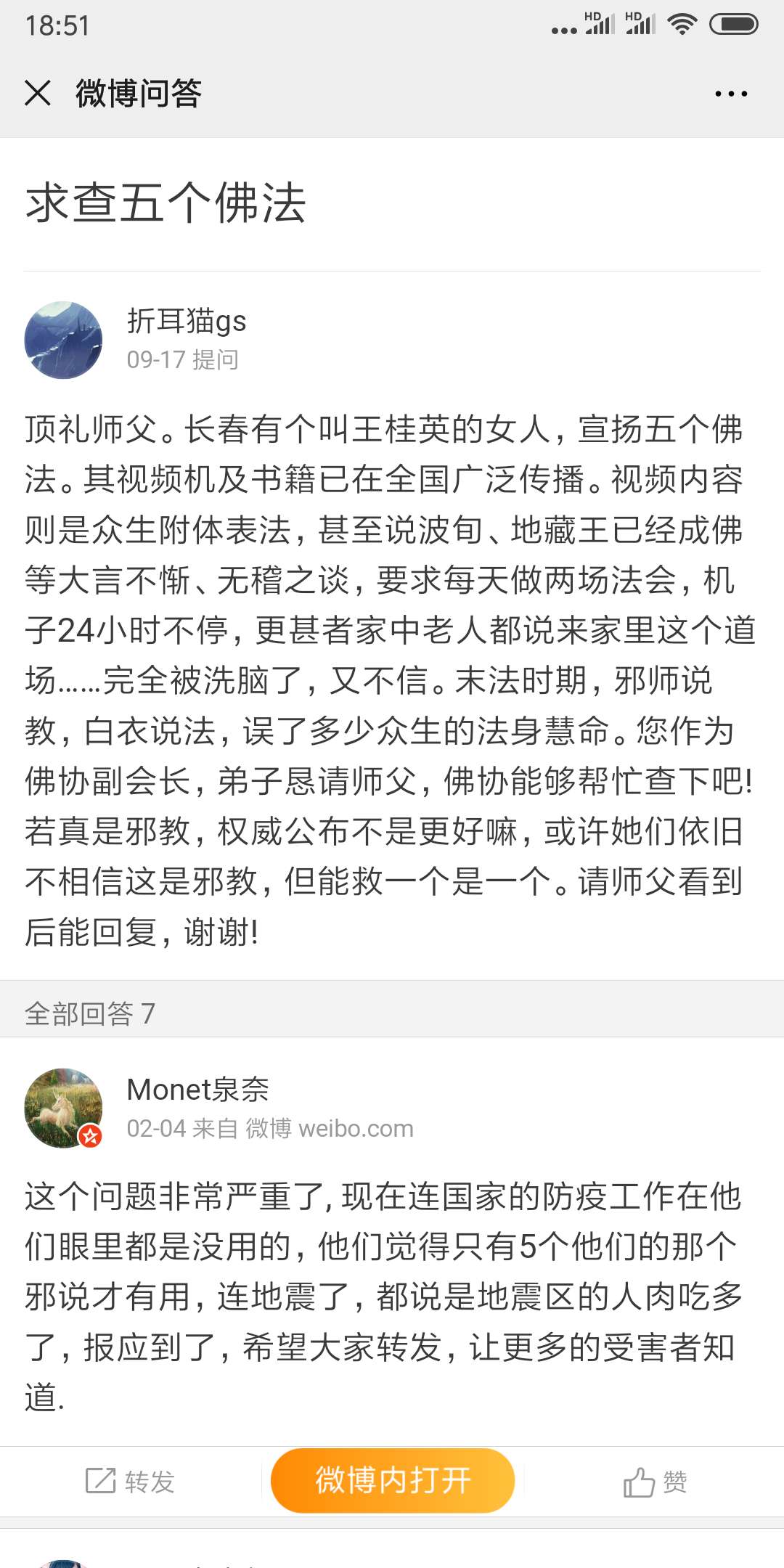Tap the username 折耳猫gs
Viewport: 784px width, 1568px height.
pos(187,321)
